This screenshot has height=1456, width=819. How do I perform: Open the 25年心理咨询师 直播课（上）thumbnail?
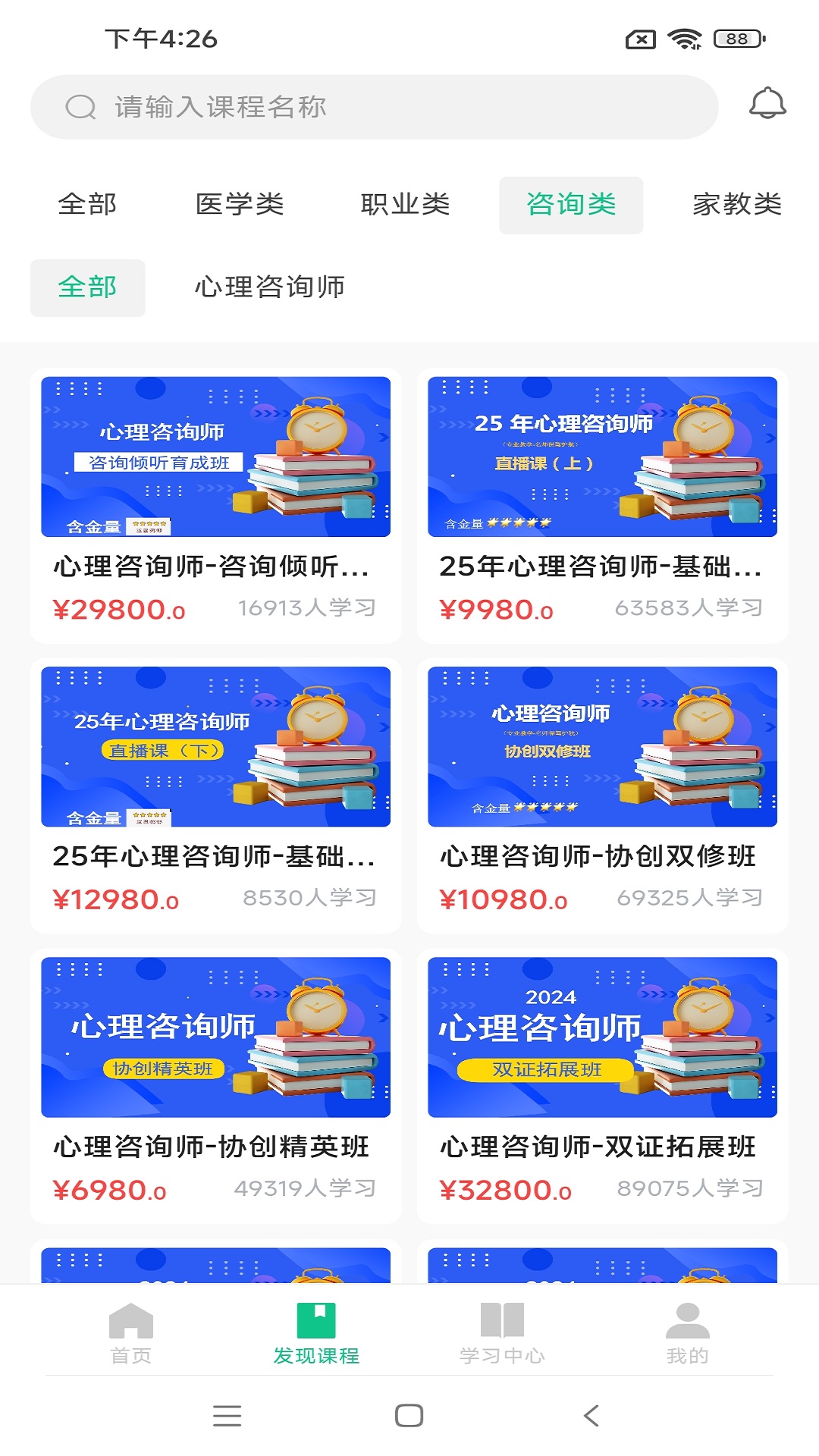pyautogui.click(x=602, y=457)
